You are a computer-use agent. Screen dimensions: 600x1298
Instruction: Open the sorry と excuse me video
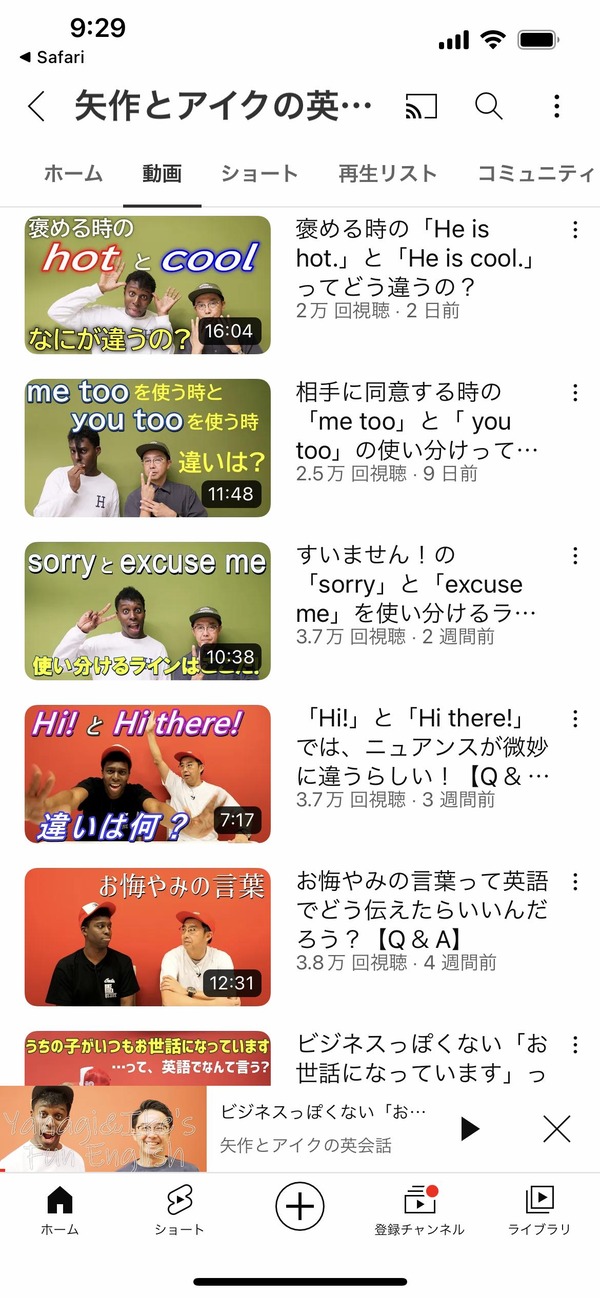click(x=147, y=611)
